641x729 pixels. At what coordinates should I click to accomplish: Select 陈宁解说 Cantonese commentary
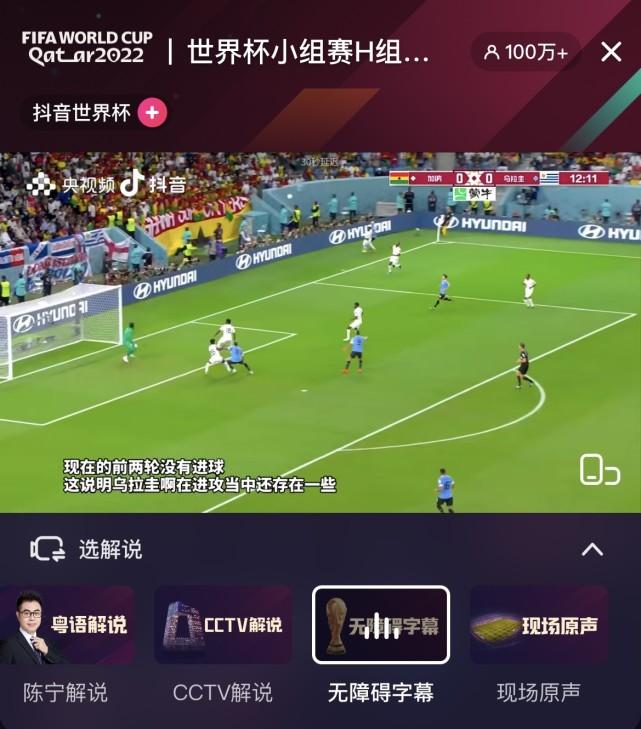[66, 625]
